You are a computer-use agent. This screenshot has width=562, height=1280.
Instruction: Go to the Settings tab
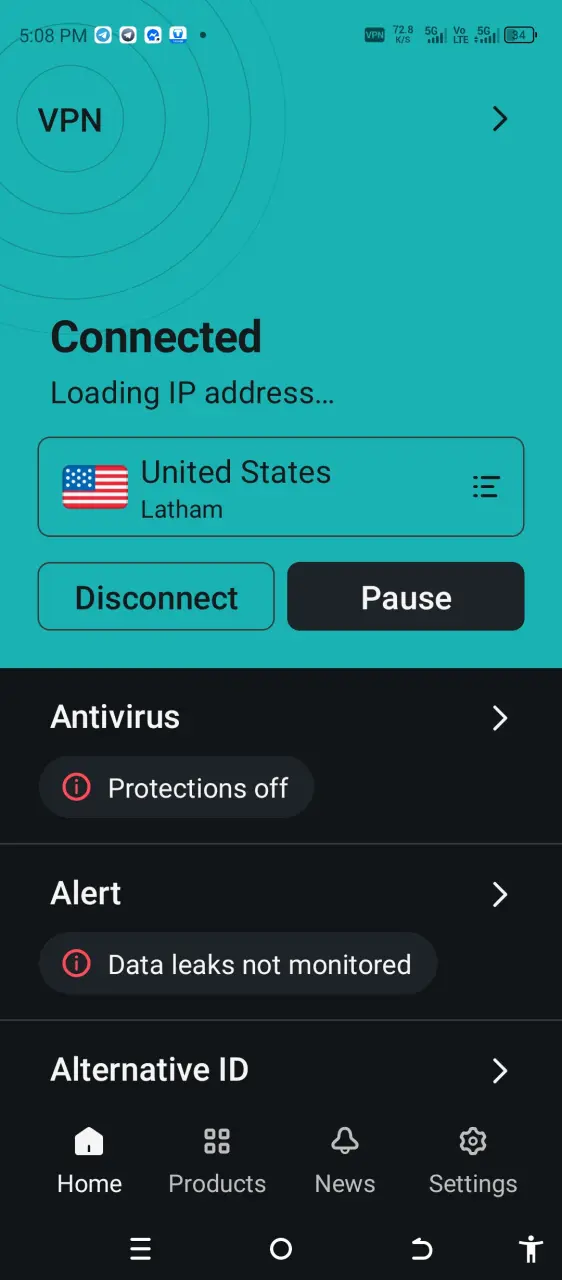point(473,1161)
